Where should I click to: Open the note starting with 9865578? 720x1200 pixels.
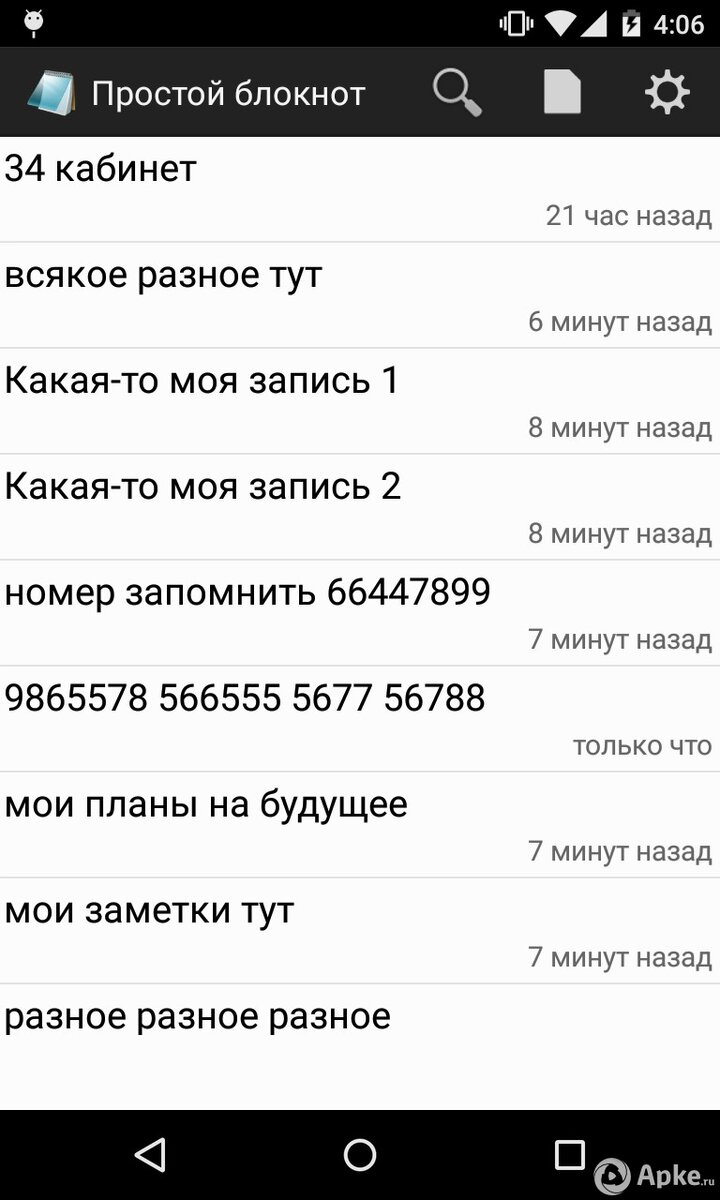pos(360,719)
